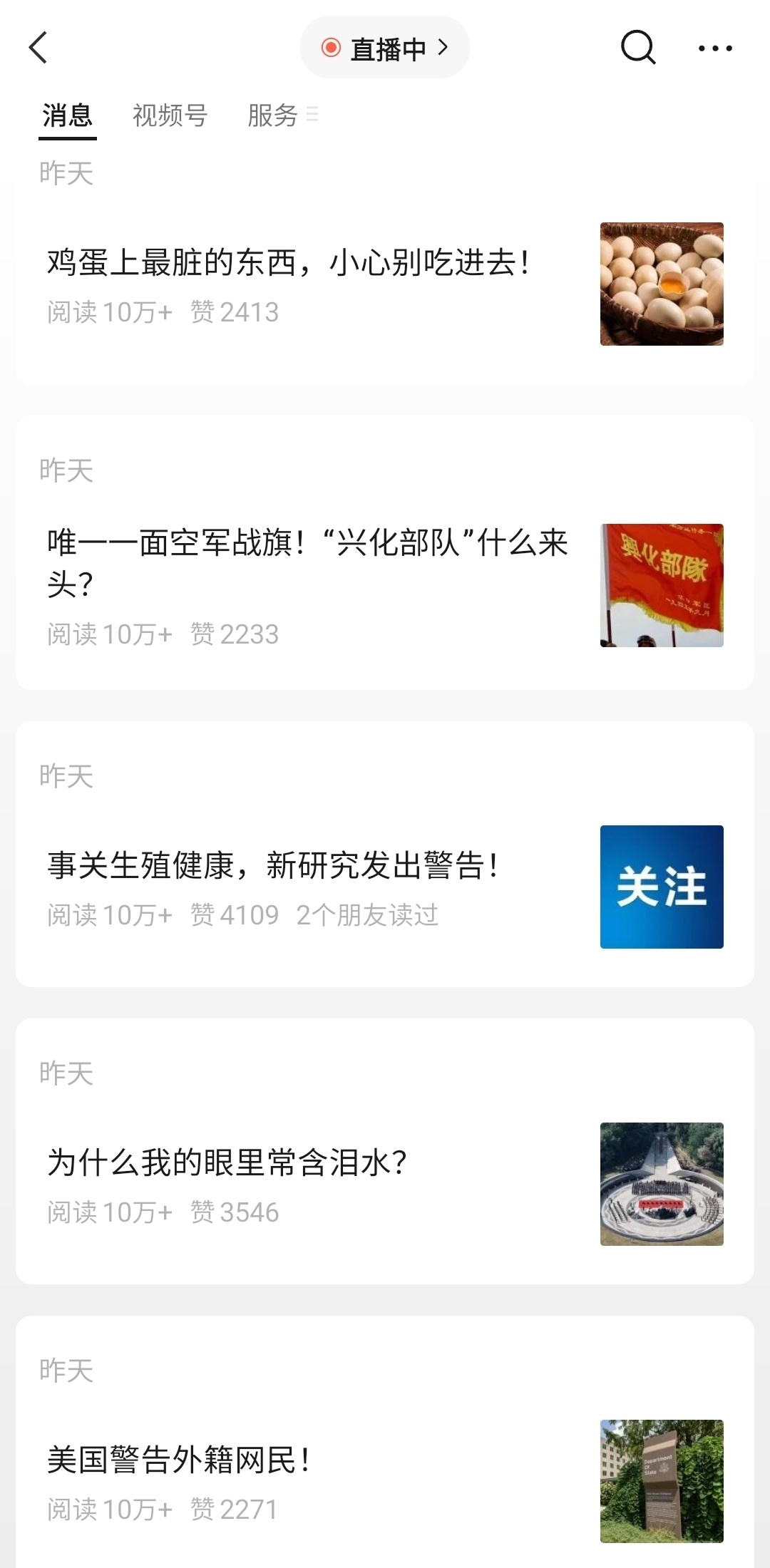Open the 直播中 live stream pill
Viewport: 770px width, 1568px height.
(x=385, y=48)
